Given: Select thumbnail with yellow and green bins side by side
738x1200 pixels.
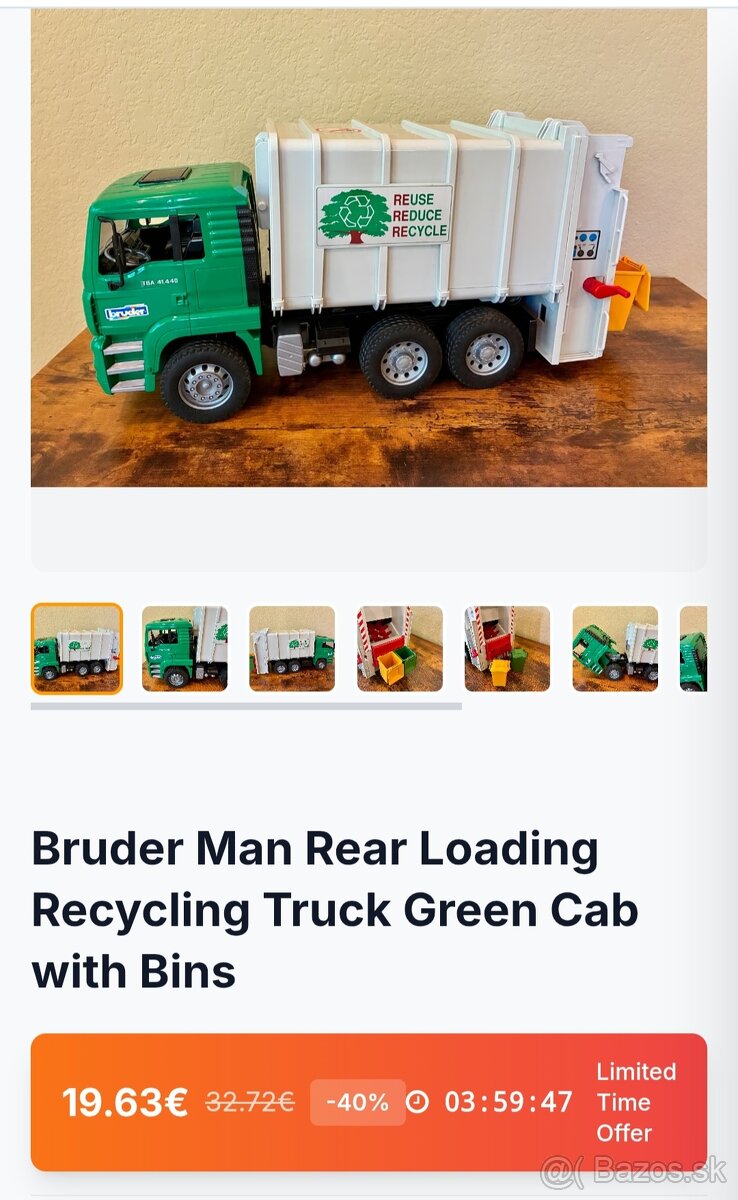Looking at the screenshot, I should click(x=400, y=648).
